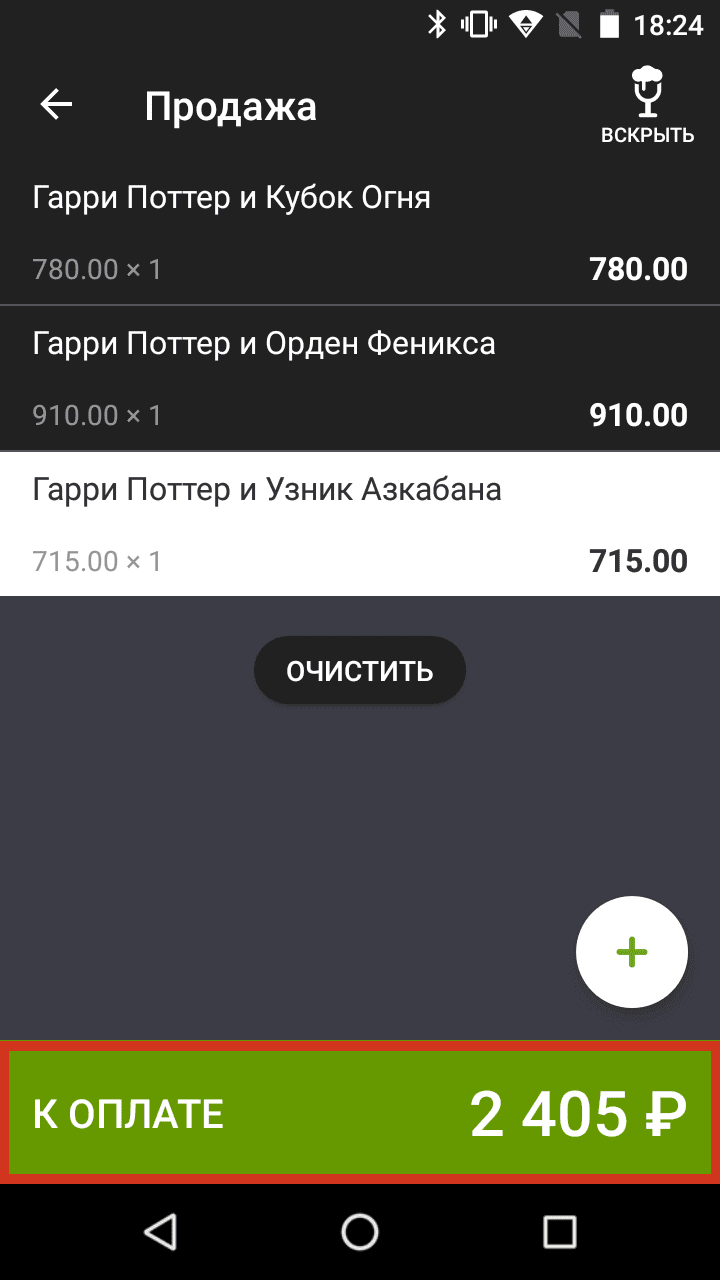Go back from the Продажа screen
The image size is (720, 1280).
pos(57,105)
